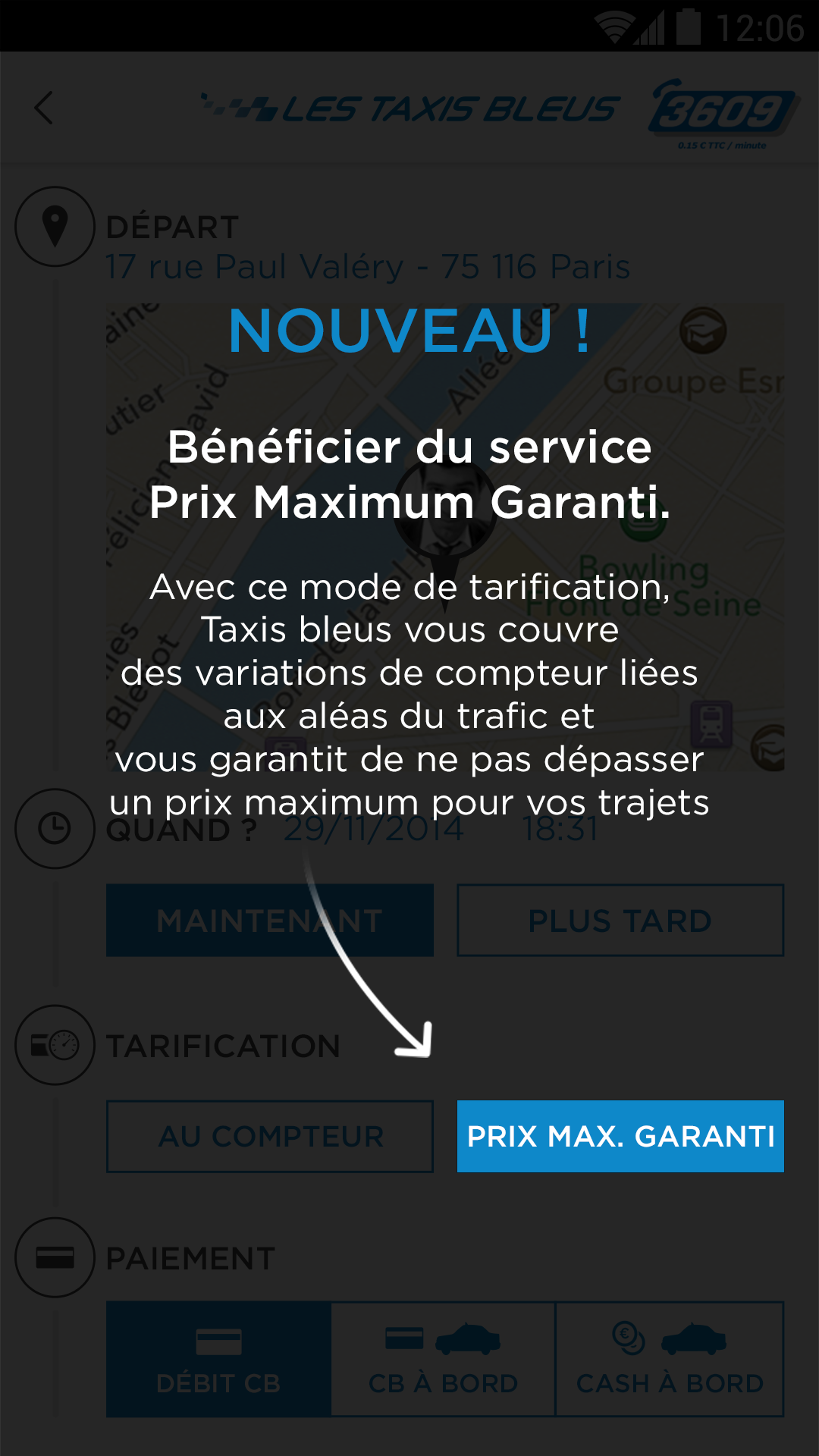Pick Débit CB payment method
This screenshot has height=1456, width=819.
coord(218,1360)
